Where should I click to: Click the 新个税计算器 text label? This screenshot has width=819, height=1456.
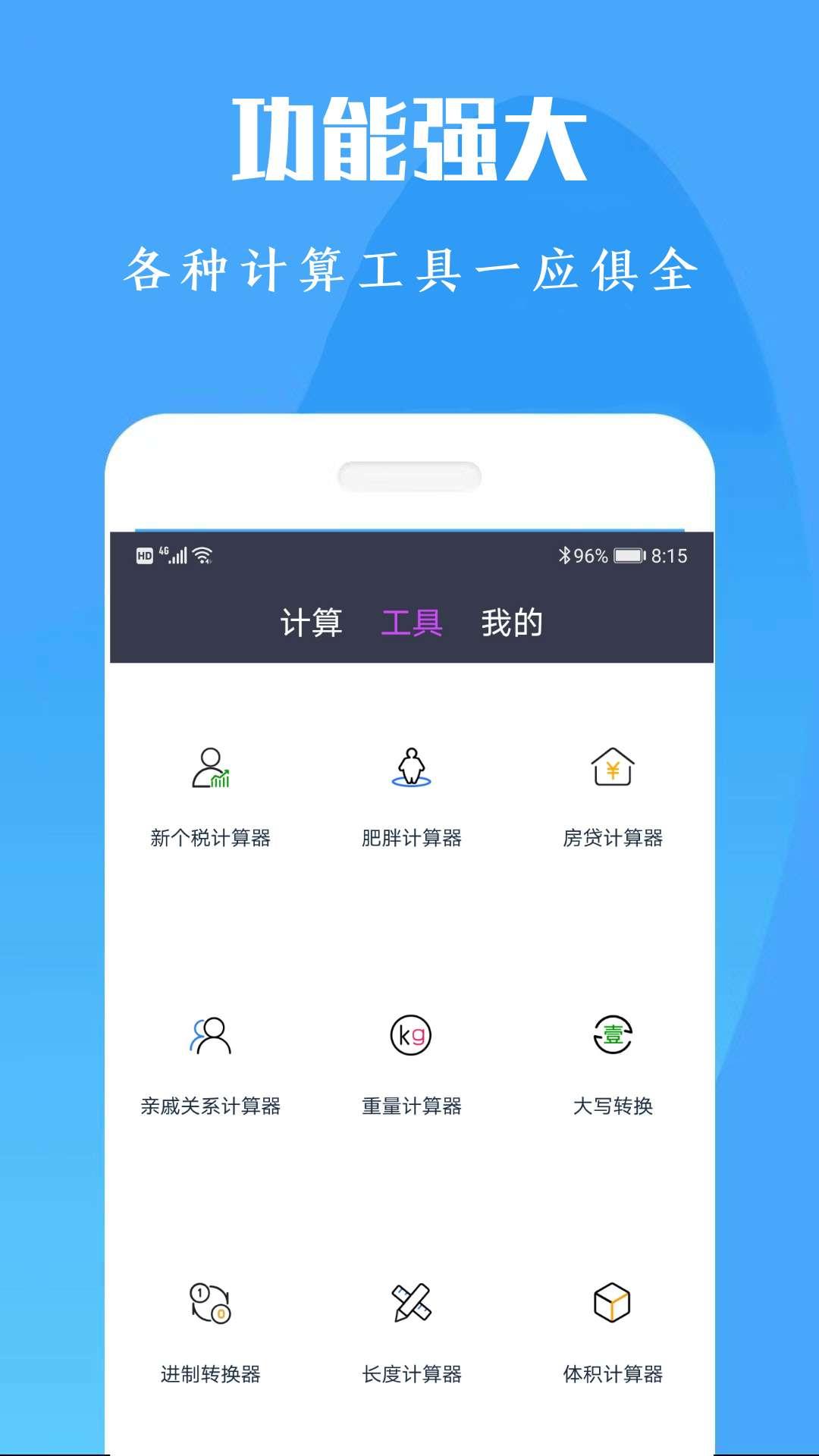(212, 838)
